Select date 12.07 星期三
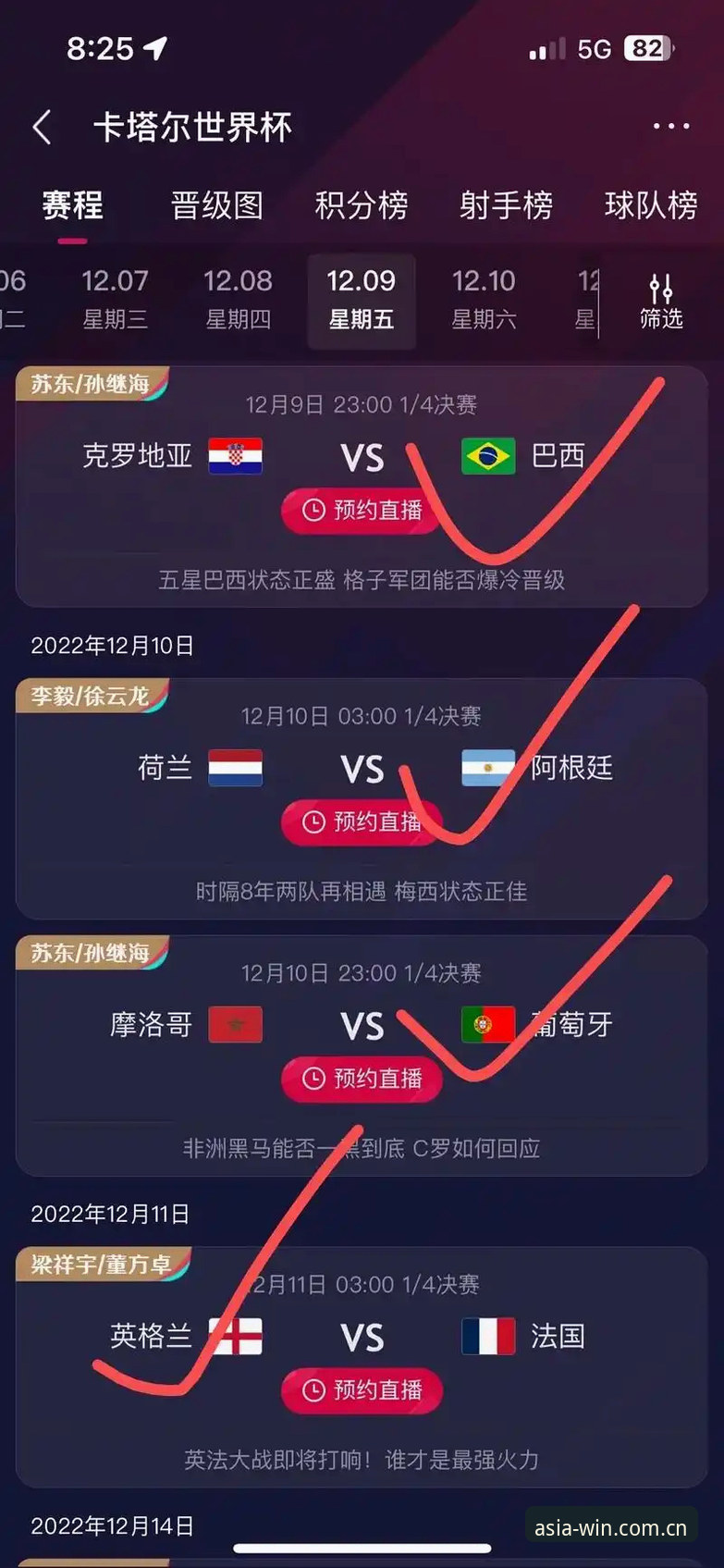The height and width of the screenshot is (1568, 724). 115,299
